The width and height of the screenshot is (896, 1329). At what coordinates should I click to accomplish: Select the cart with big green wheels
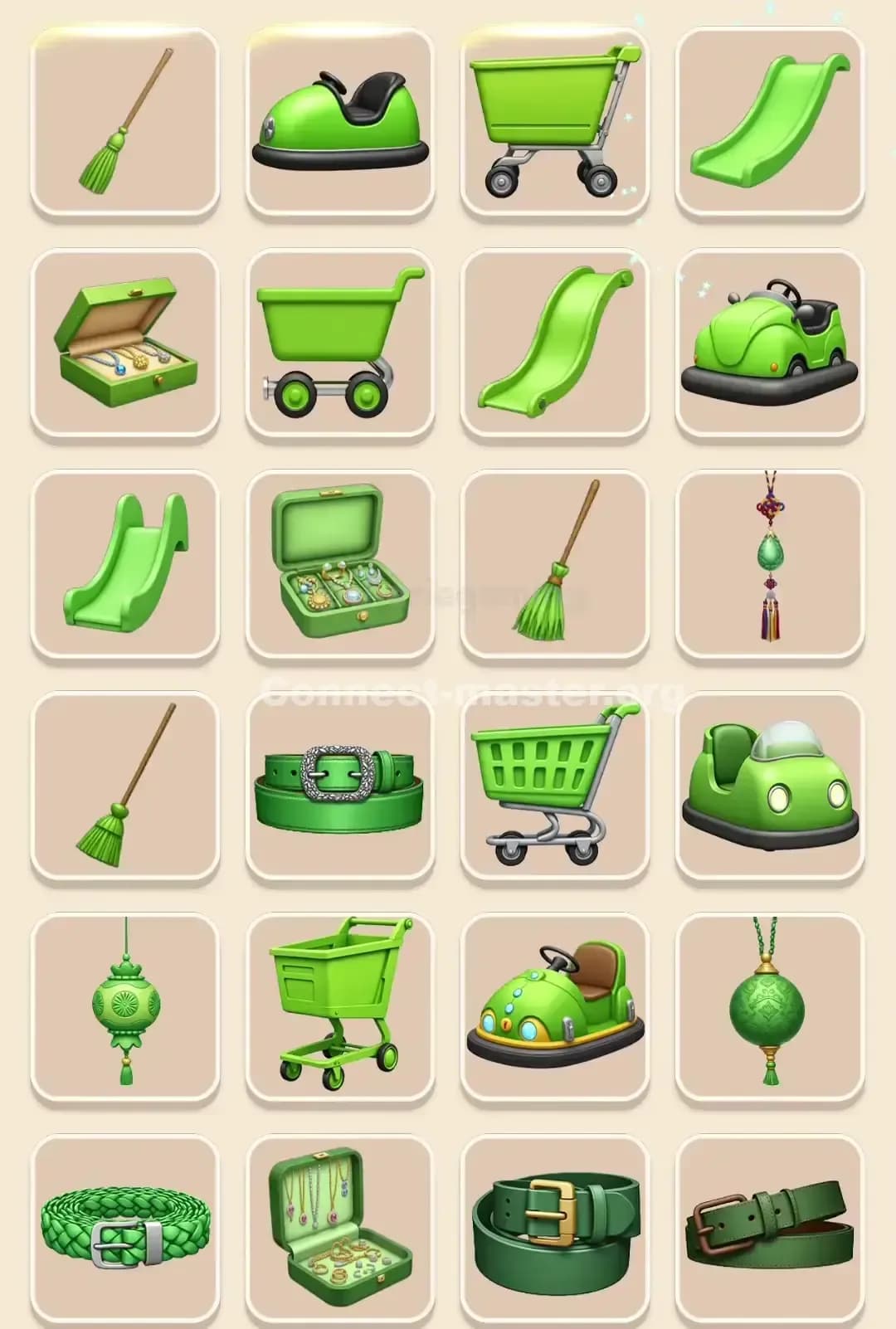click(340, 343)
